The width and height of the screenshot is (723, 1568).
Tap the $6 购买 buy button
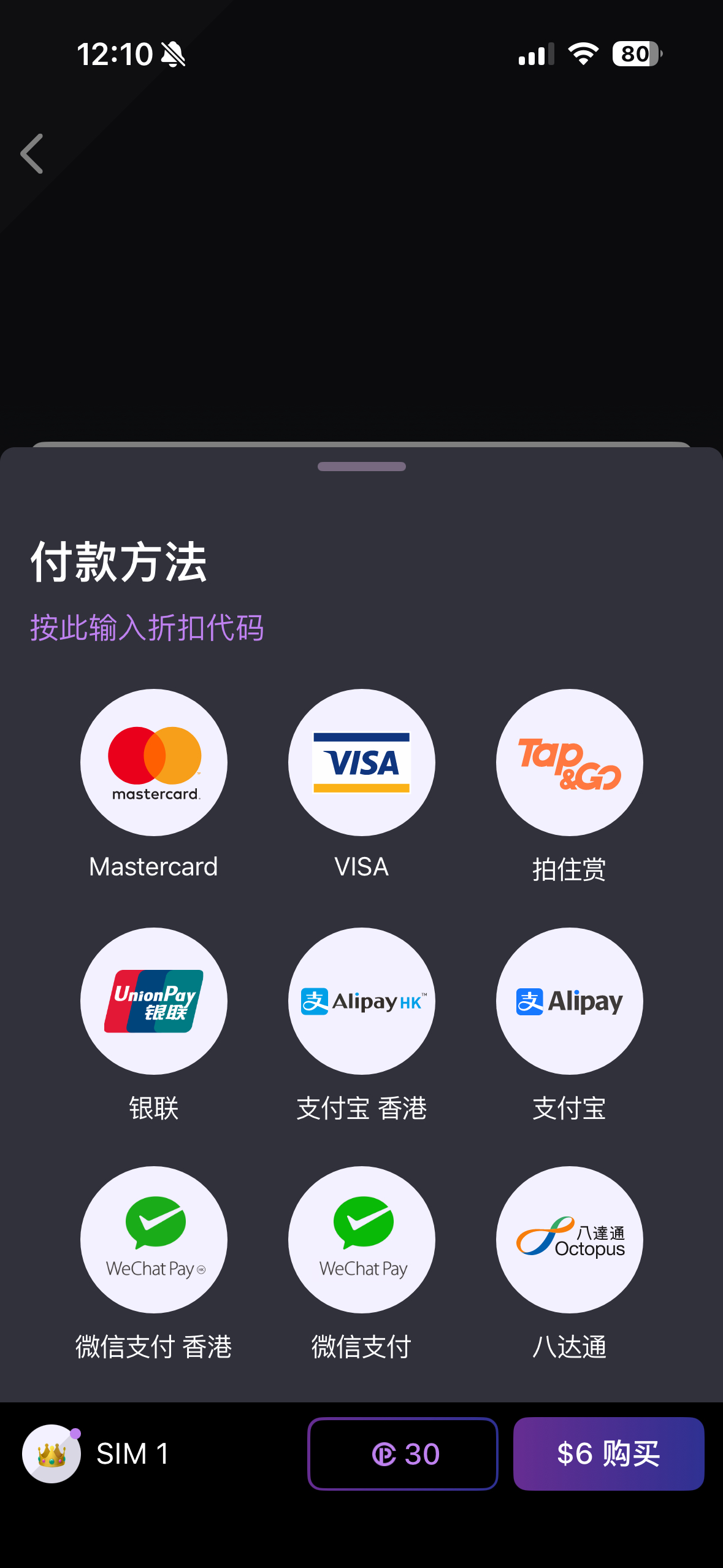coord(609,1454)
